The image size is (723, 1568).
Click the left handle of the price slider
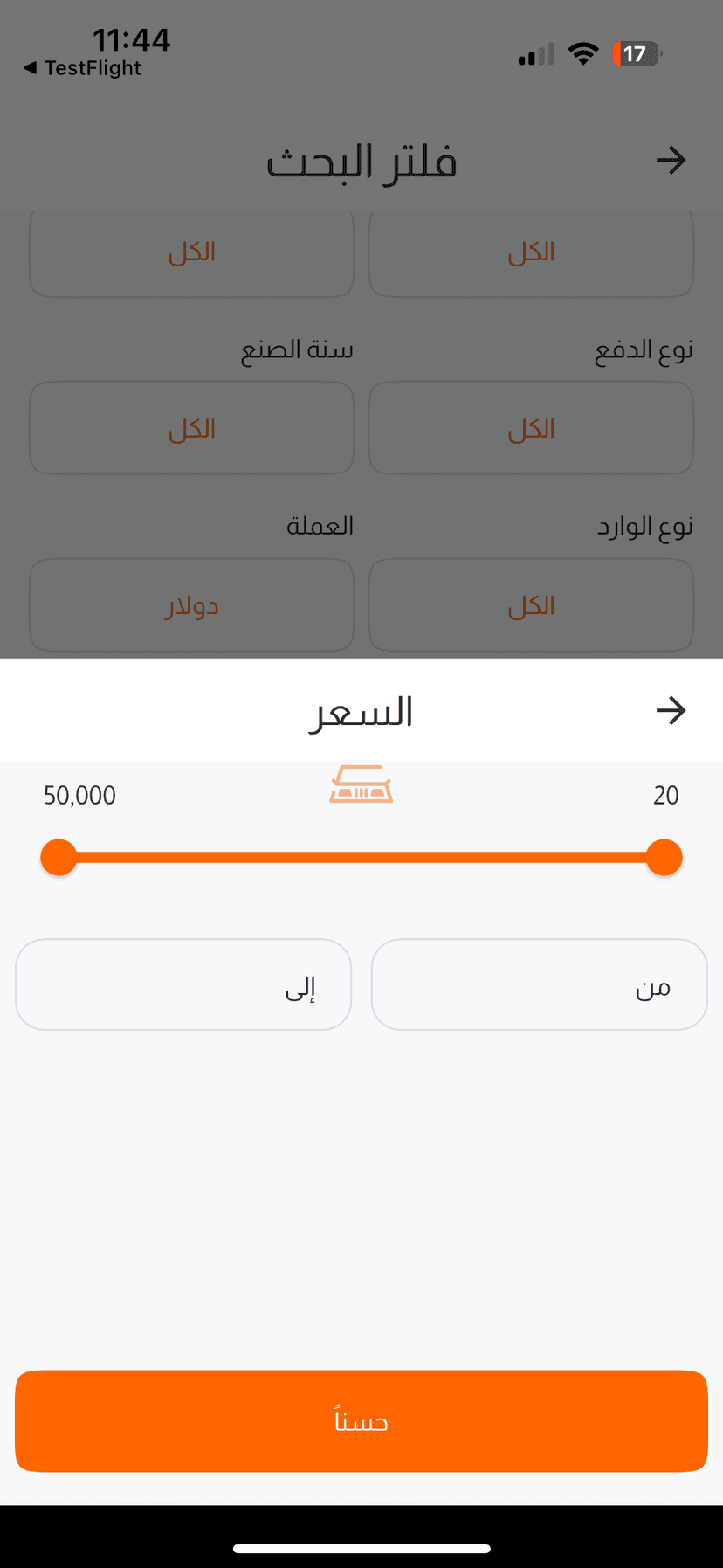pos(58,857)
